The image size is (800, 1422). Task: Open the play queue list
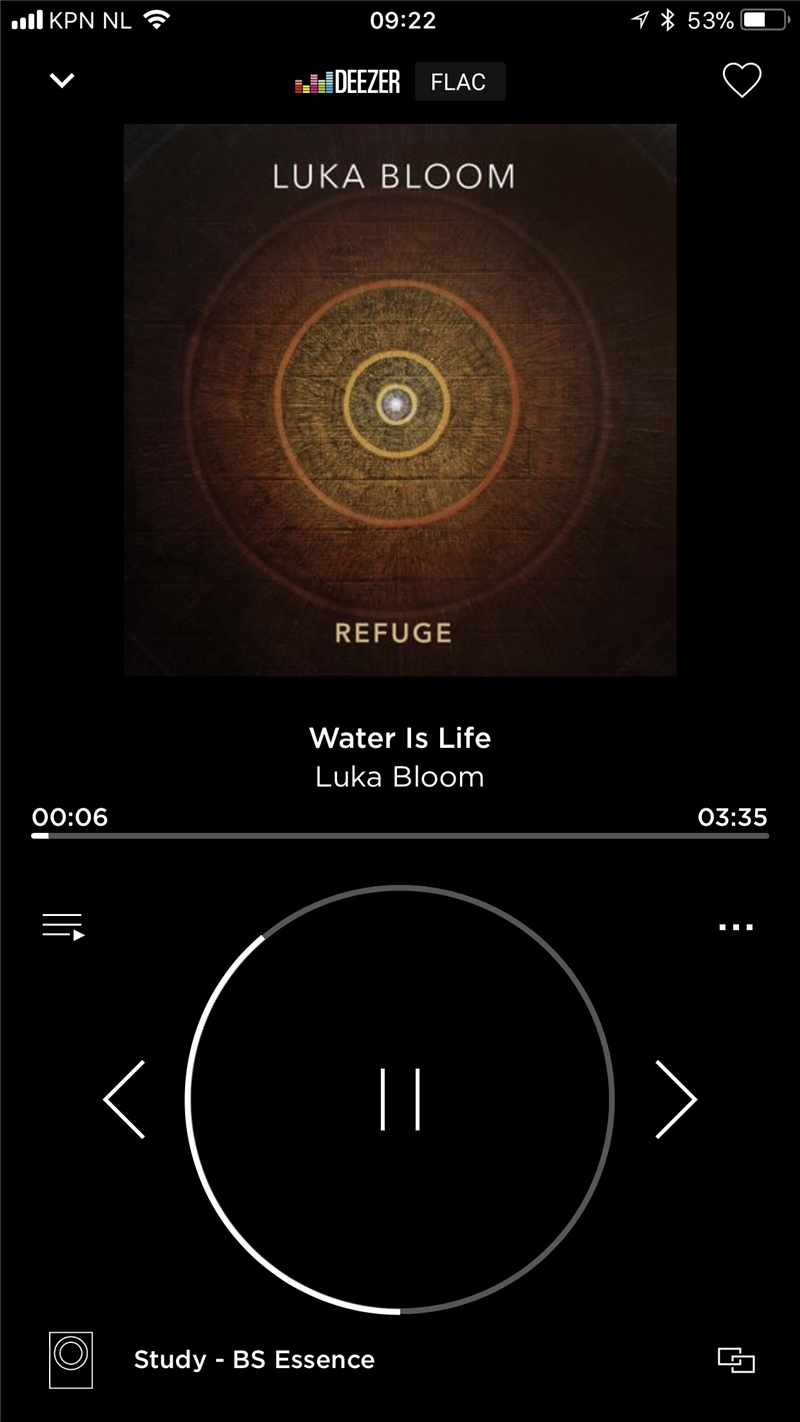point(63,927)
